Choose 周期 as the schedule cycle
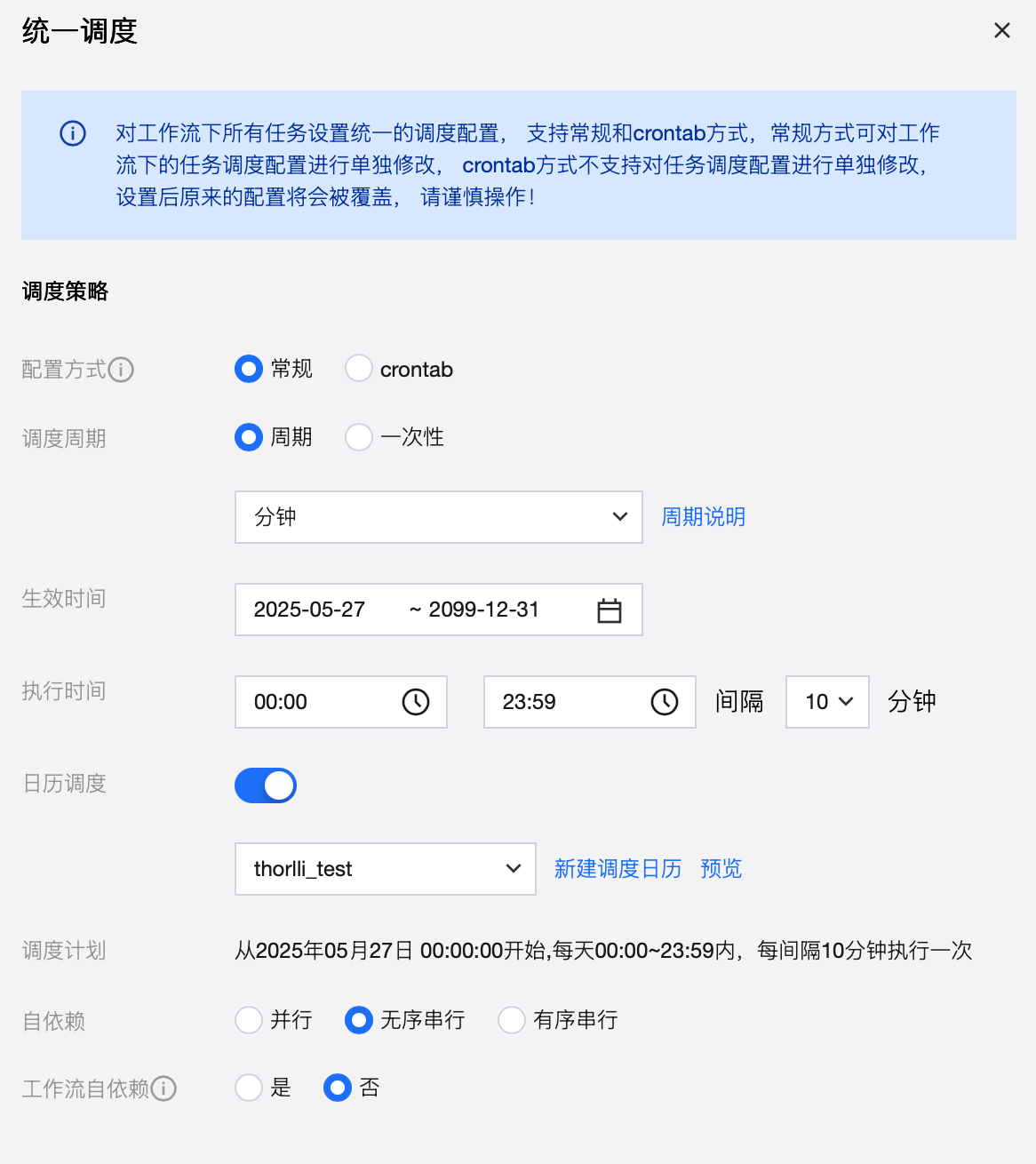1036x1164 pixels. coord(250,437)
